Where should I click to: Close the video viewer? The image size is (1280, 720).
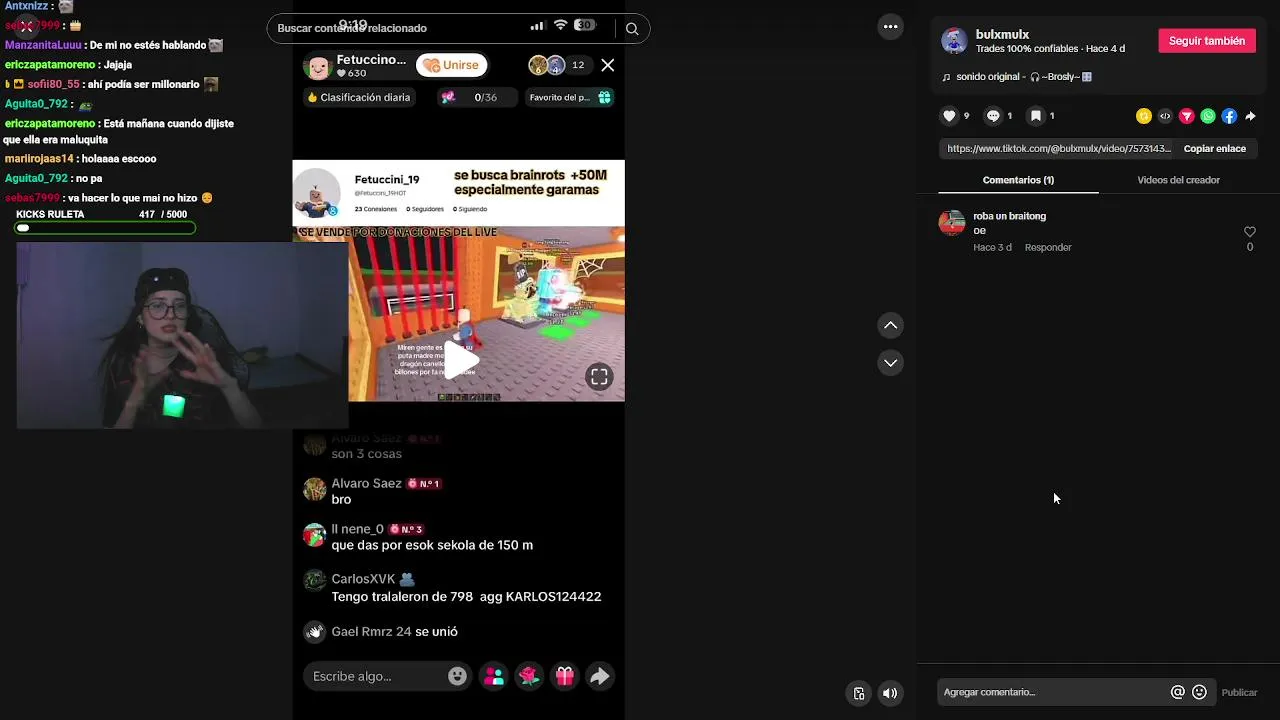[26, 27]
